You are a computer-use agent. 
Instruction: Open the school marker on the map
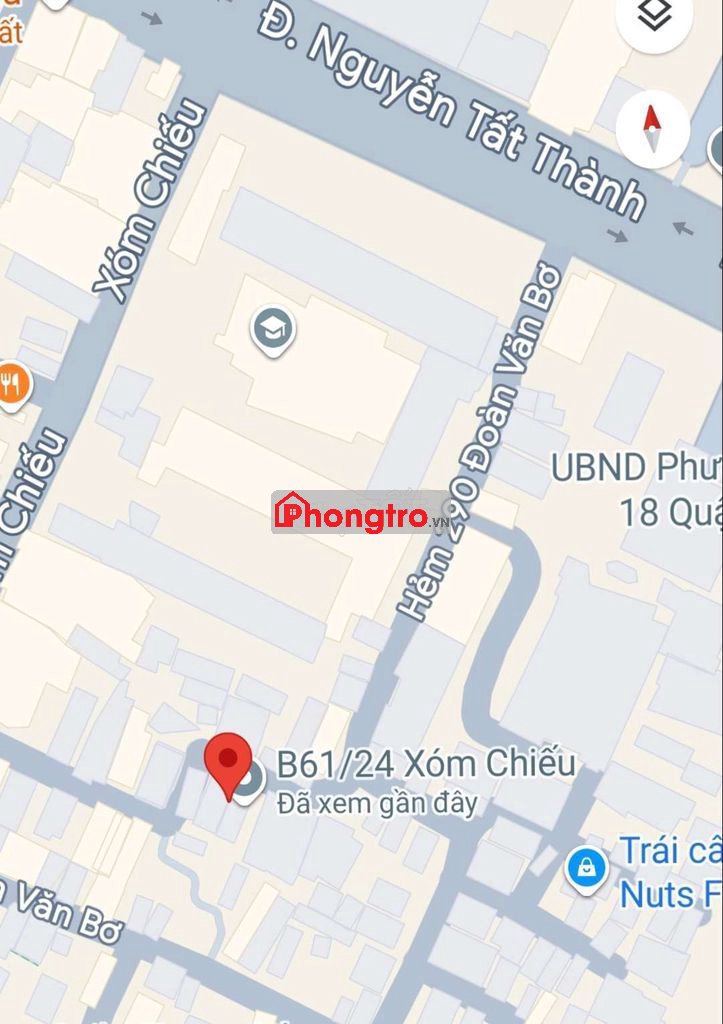point(273,330)
